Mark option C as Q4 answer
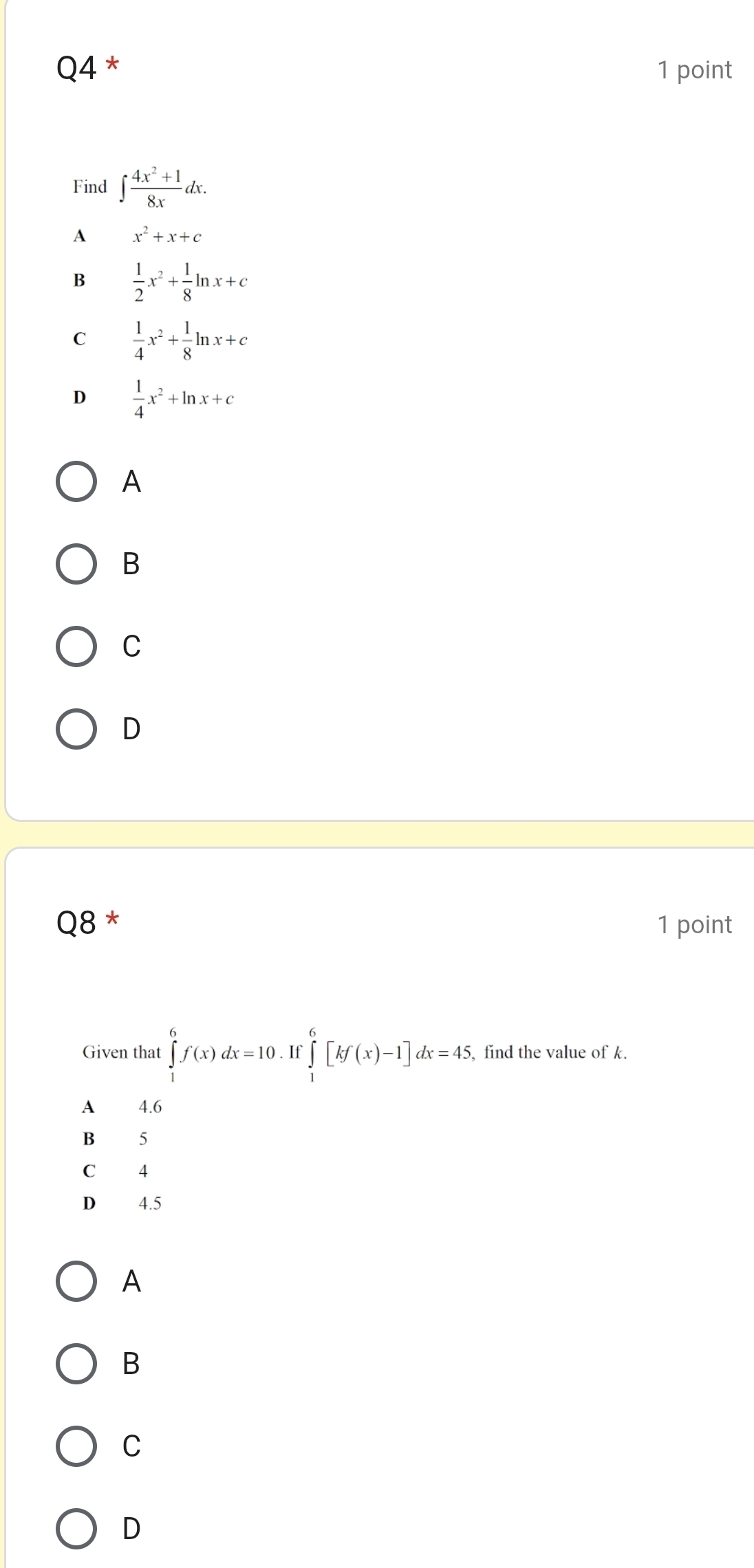Viewport: 754px width, 1568px height. point(76,646)
